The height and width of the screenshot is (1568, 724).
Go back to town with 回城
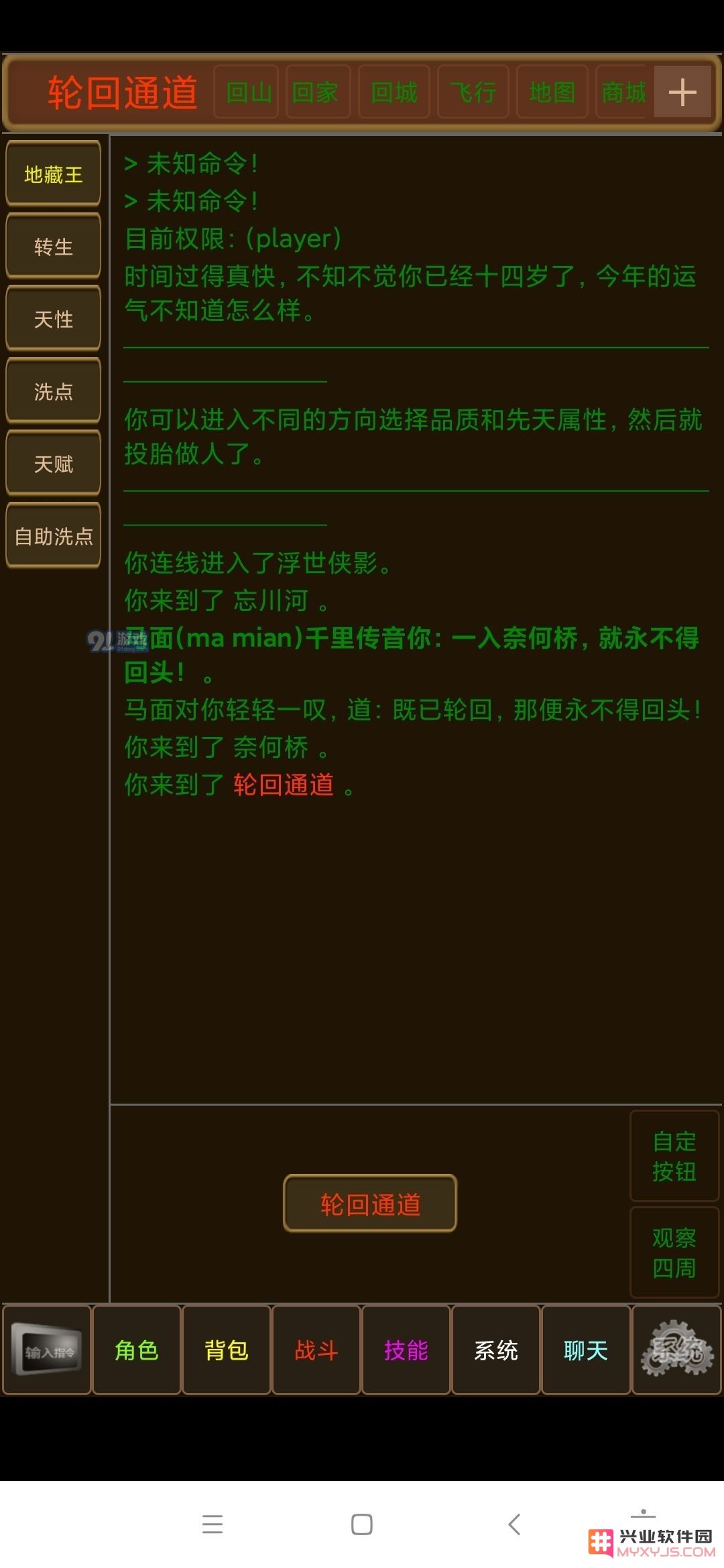pos(394,92)
